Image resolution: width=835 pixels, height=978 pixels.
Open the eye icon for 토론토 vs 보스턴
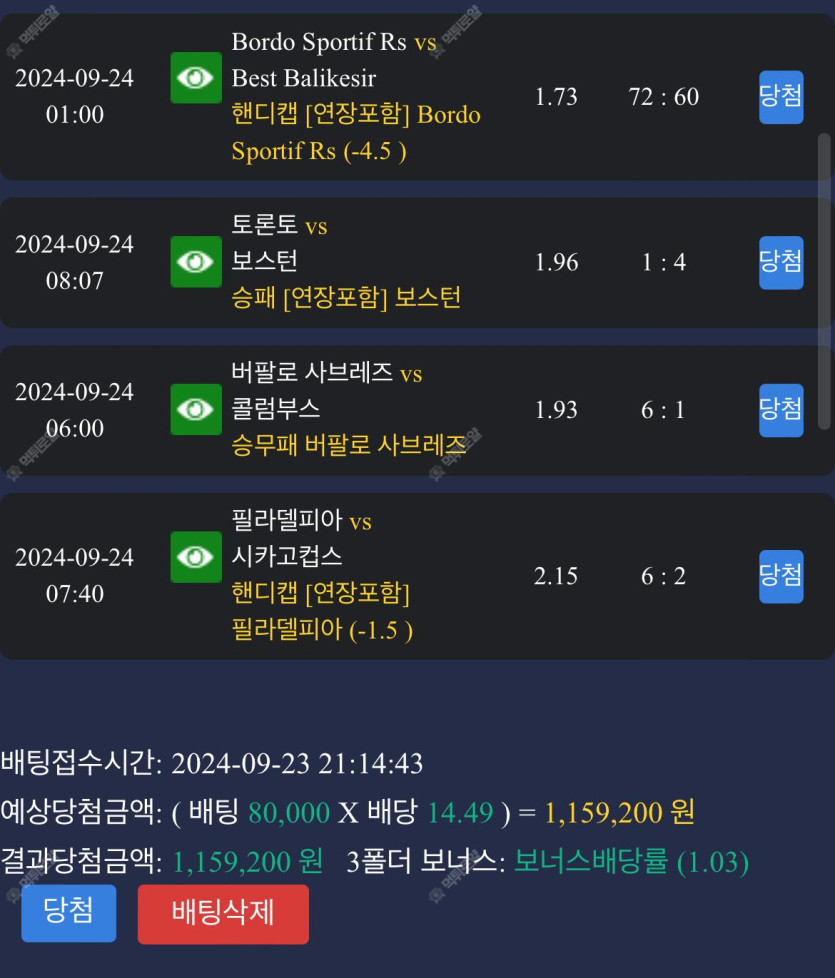point(196,262)
